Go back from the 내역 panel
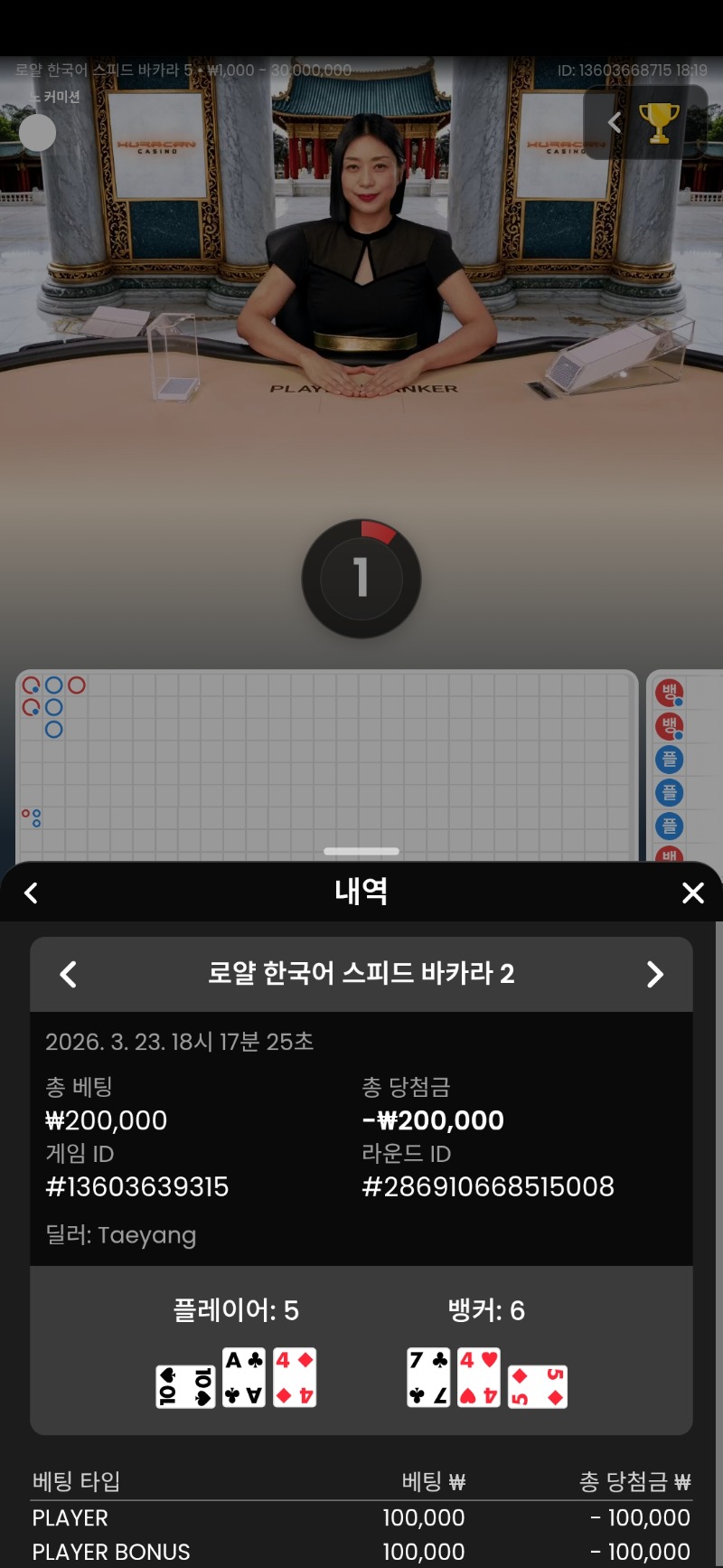Image resolution: width=723 pixels, height=1568 pixels. point(32,893)
